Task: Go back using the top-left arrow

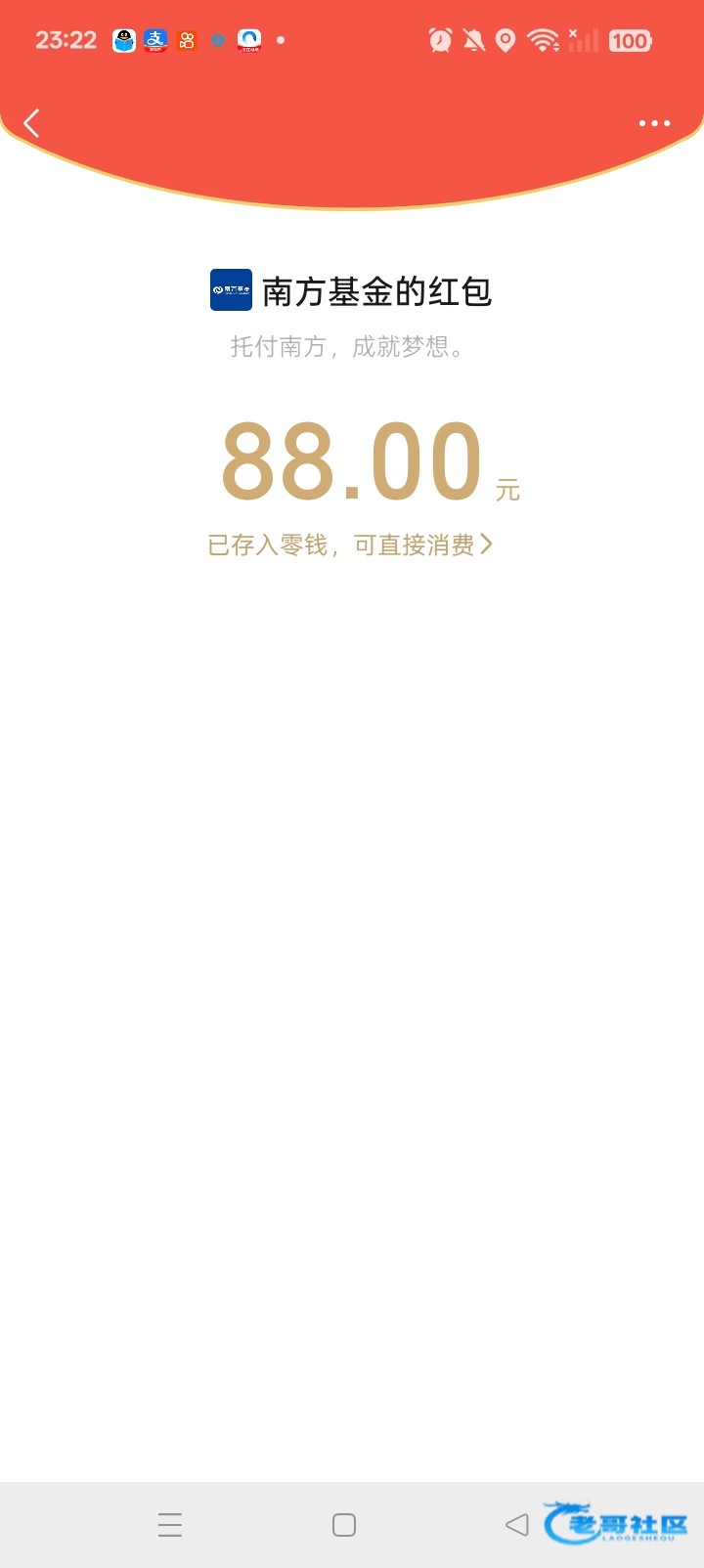Action: [x=31, y=123]
